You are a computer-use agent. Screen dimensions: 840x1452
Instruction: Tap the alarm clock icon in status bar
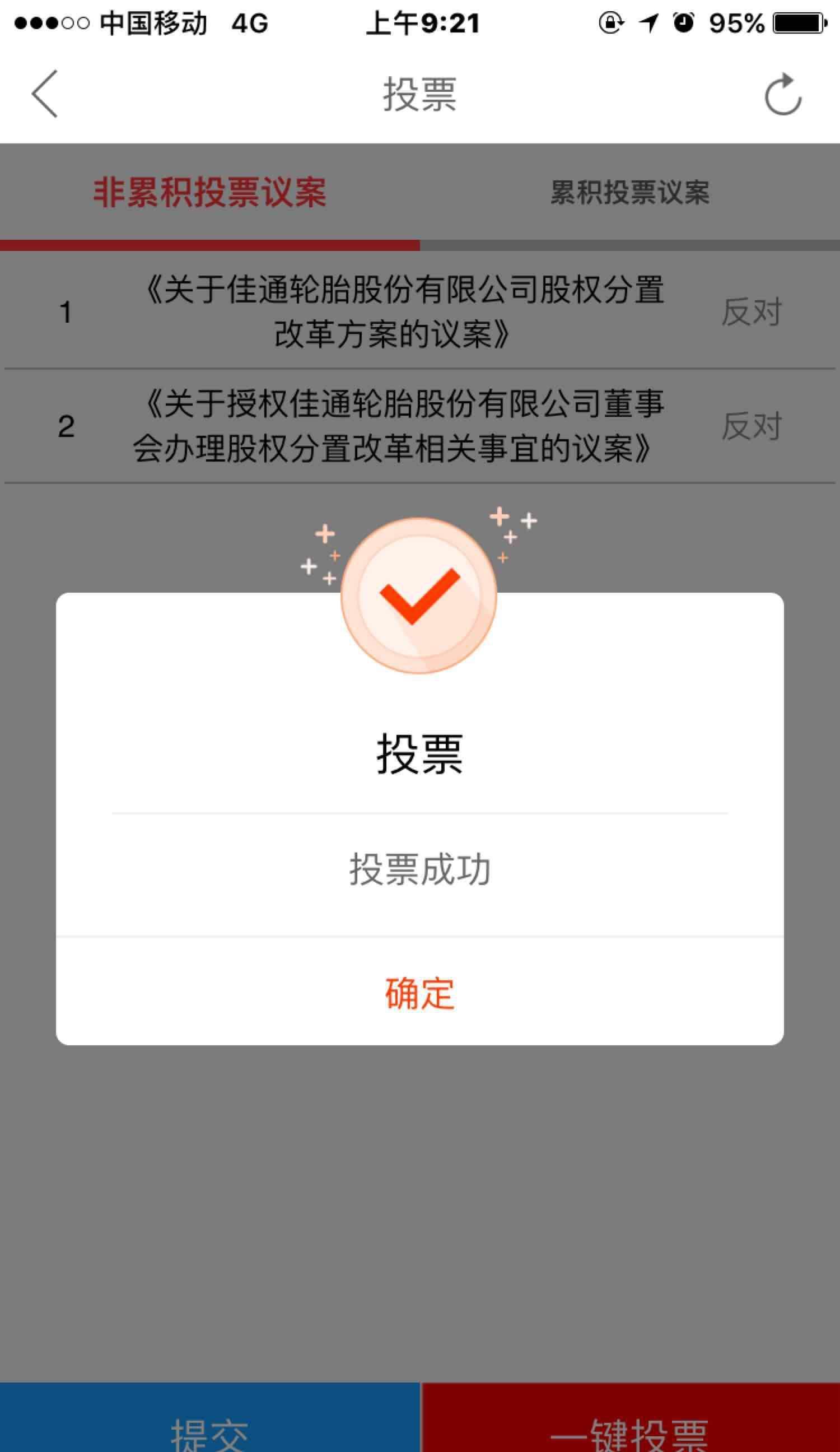[x=683, y=23]
